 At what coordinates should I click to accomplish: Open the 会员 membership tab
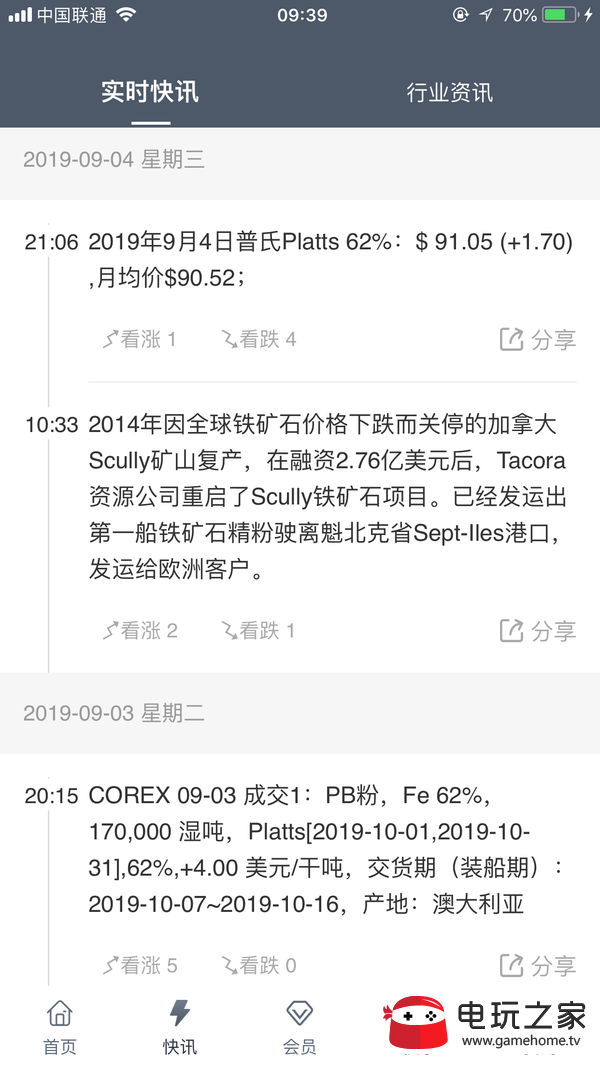[299, 1028]
